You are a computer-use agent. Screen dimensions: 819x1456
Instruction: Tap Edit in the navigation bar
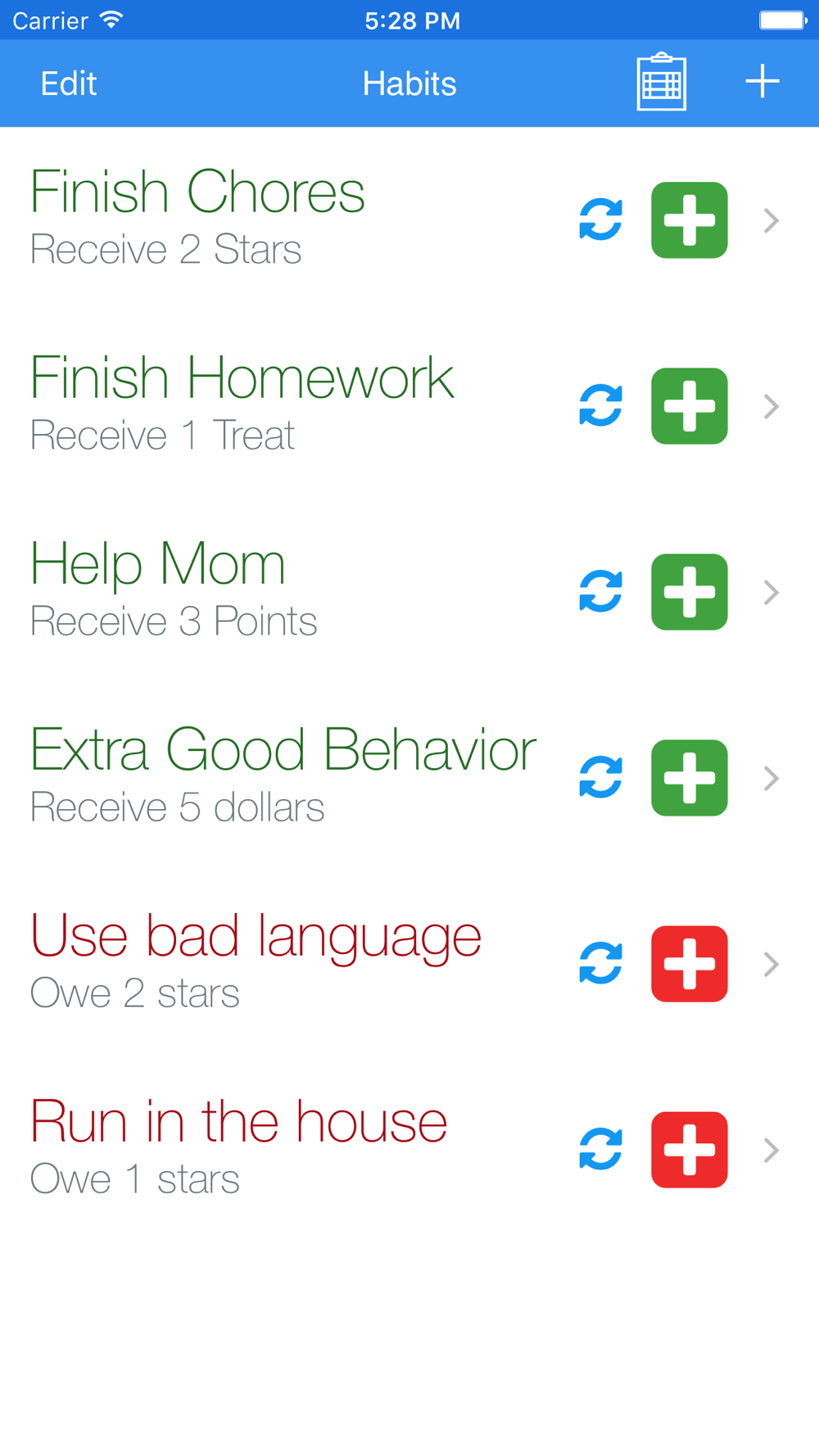click(x=69, y=84)
